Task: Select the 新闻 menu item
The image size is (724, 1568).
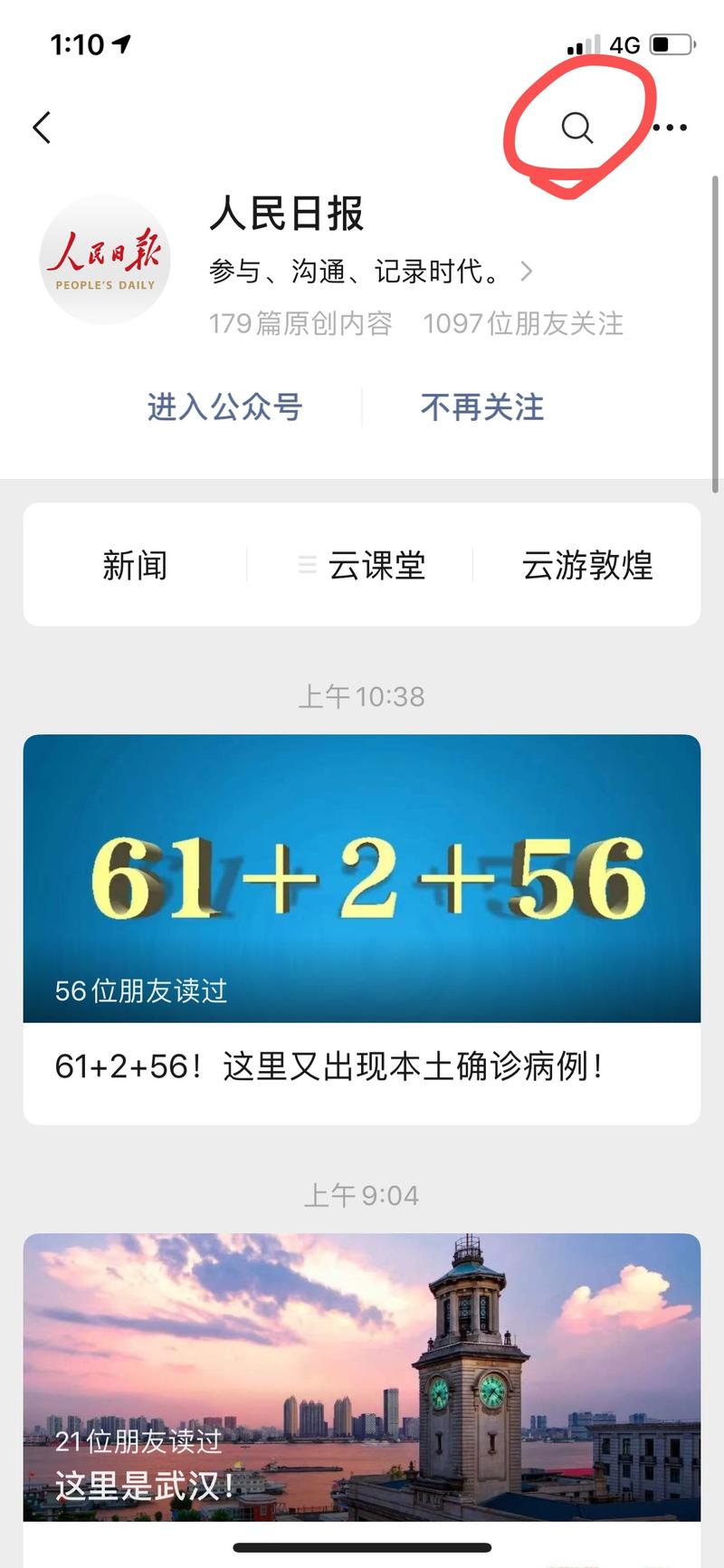Action: click(x=135, y=565)
